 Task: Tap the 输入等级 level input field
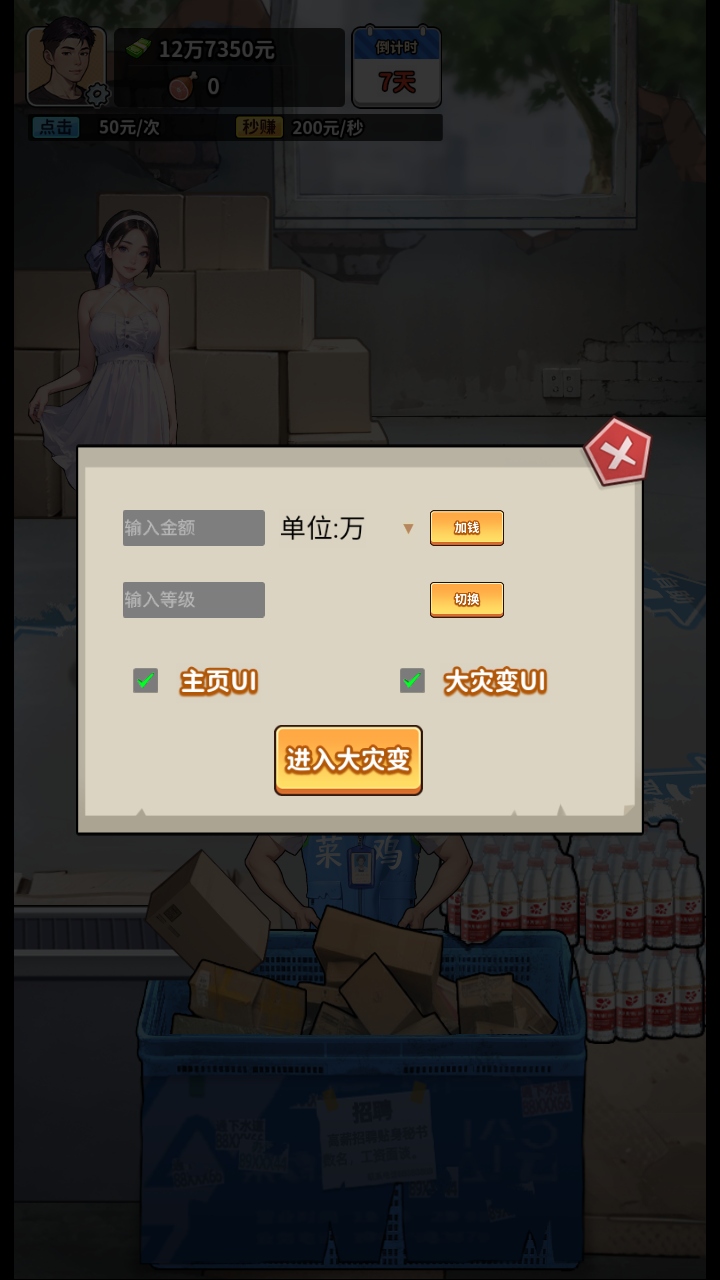point(194,600)
